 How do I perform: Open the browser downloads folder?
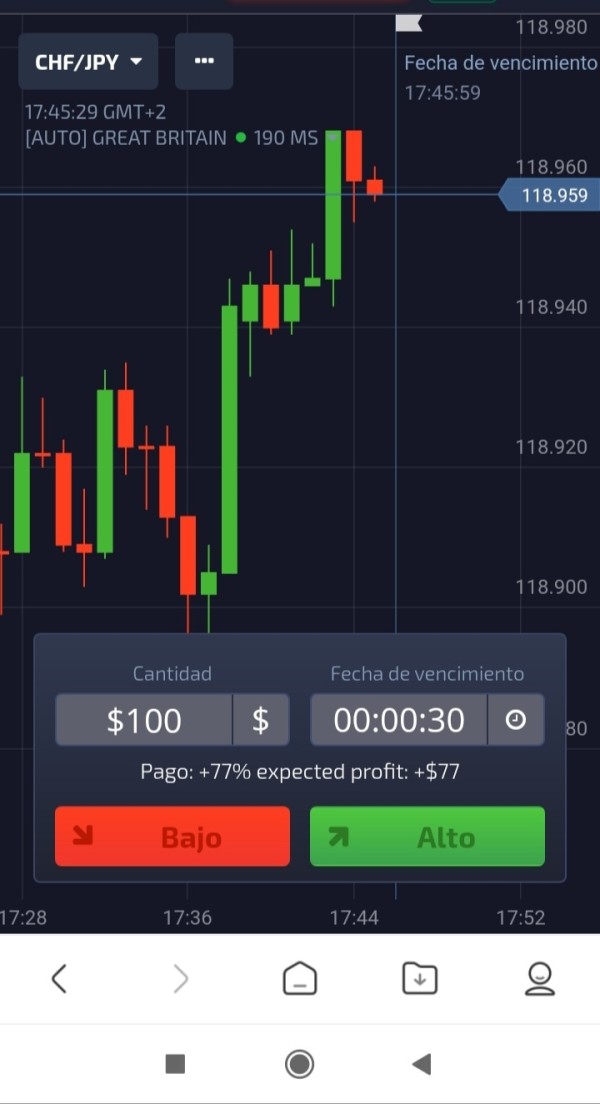(420, 979)
